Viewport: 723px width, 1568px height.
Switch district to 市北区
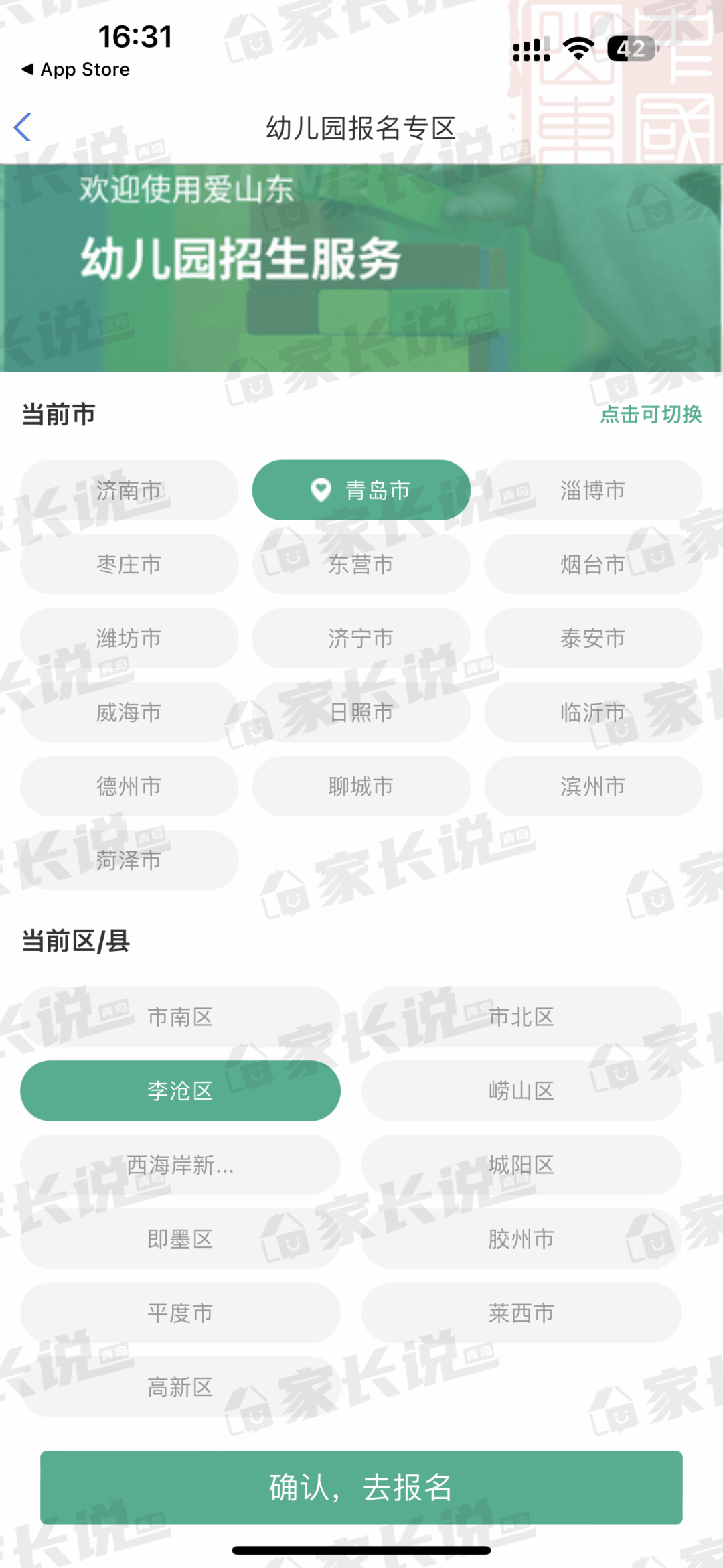point(521,1017)
